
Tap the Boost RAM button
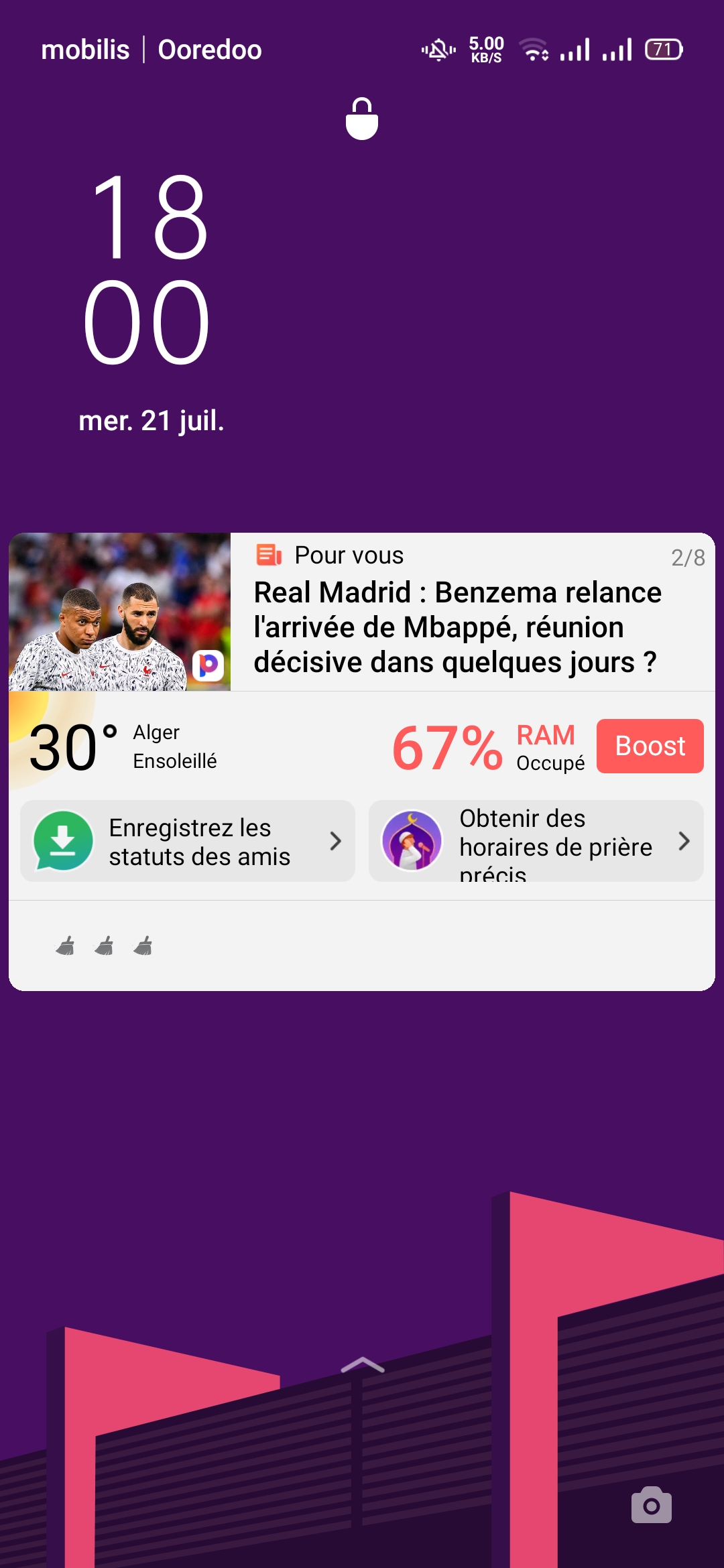650,746
